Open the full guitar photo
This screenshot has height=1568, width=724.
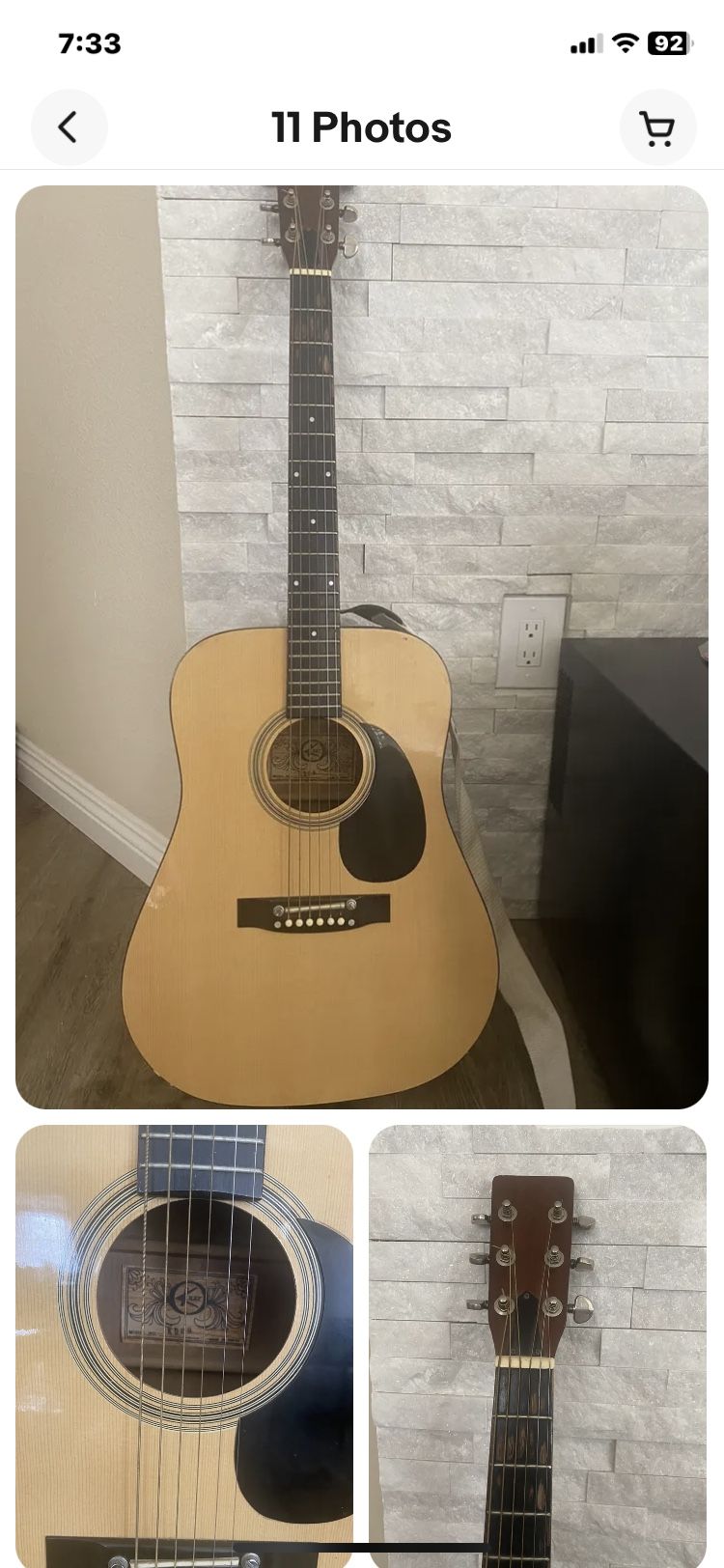tap(362, 647)
